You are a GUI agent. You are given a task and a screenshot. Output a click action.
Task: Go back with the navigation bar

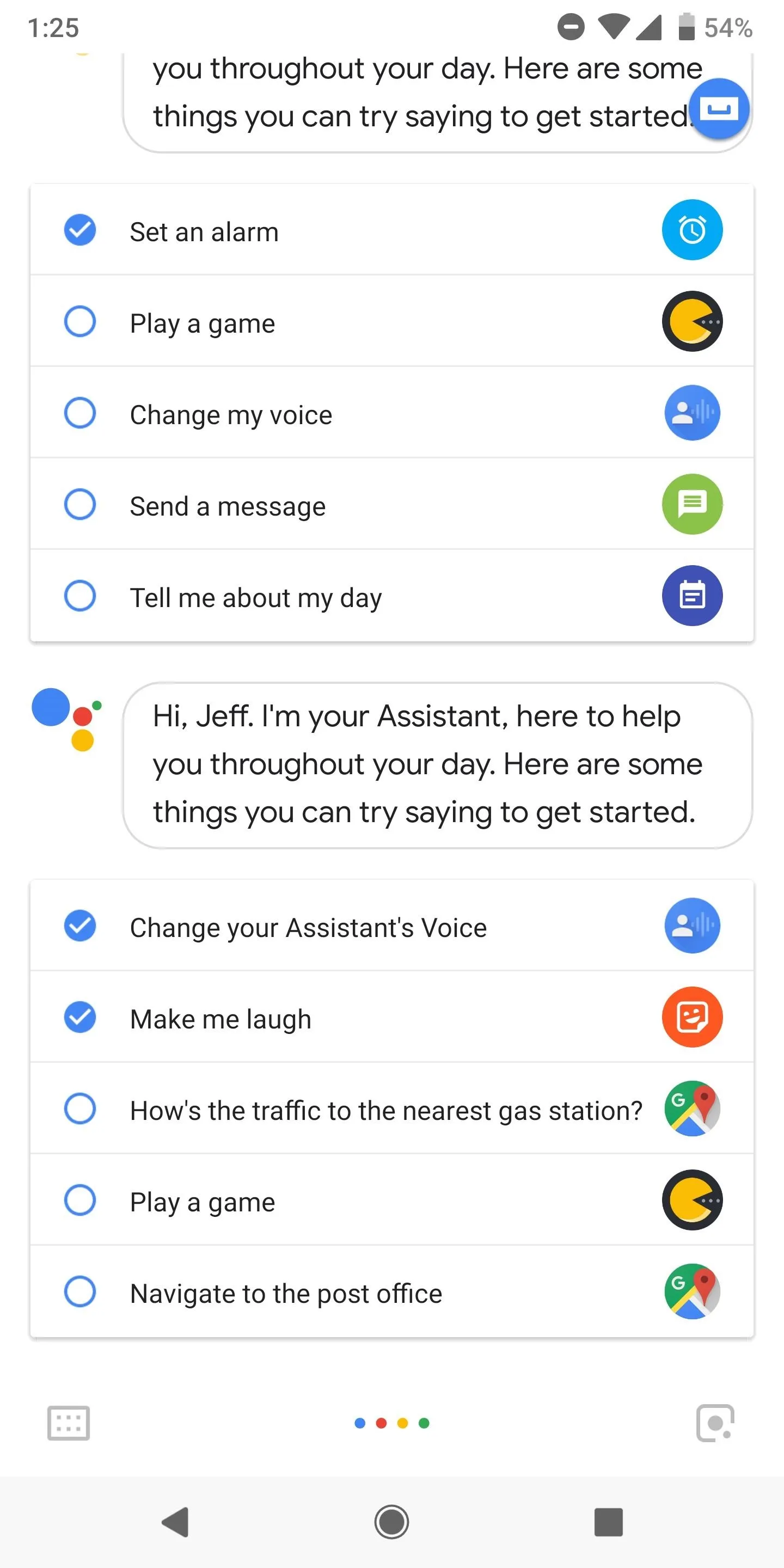[x=175, y=1522]
